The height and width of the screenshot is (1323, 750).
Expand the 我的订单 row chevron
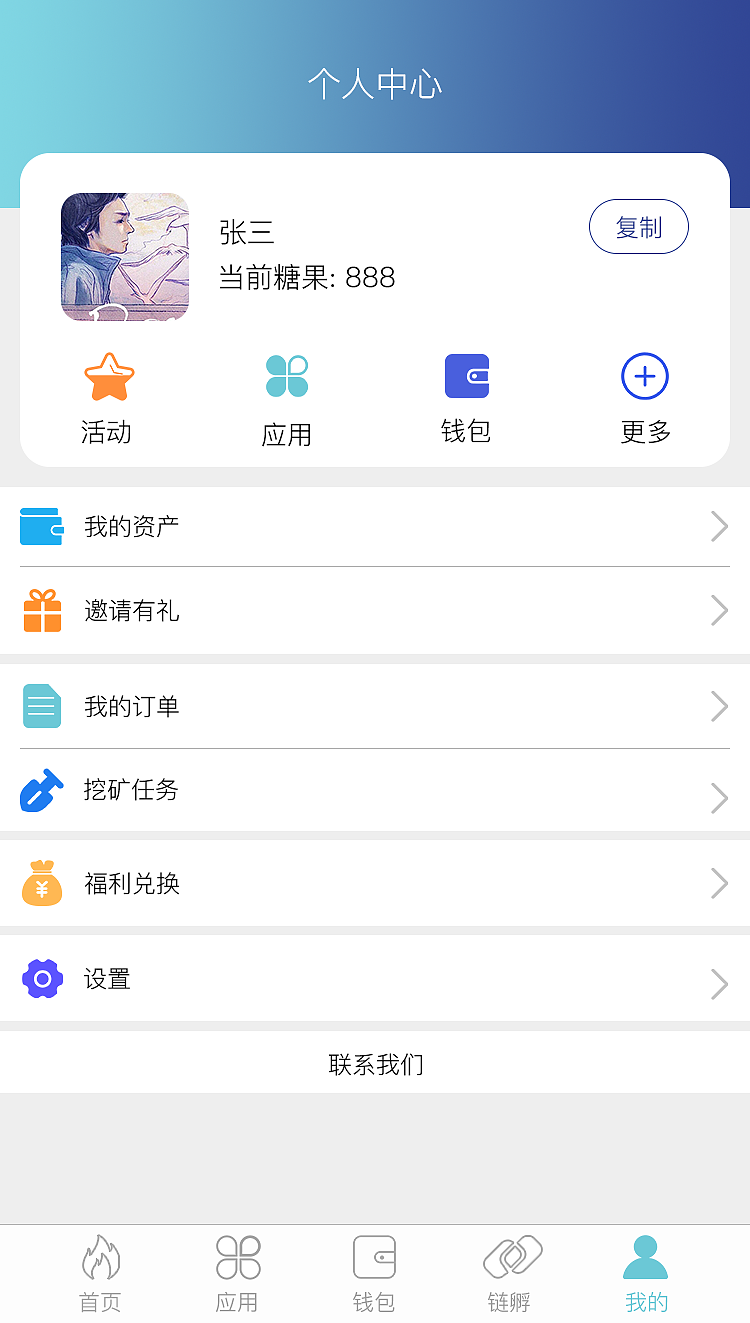point(719,706)
